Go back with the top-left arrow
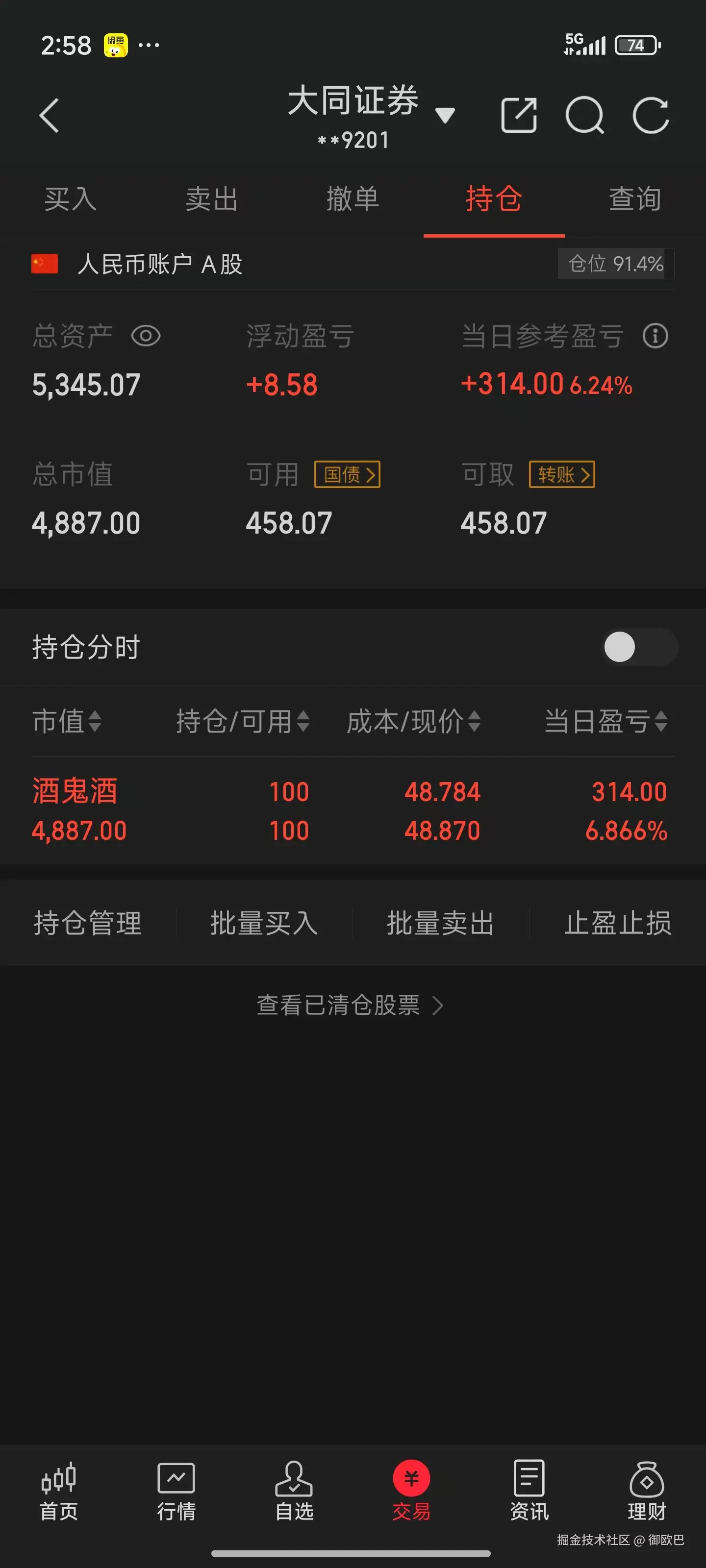Image resolution: width=706 pixels, height=1568 pixels. (x=49, y=116)
